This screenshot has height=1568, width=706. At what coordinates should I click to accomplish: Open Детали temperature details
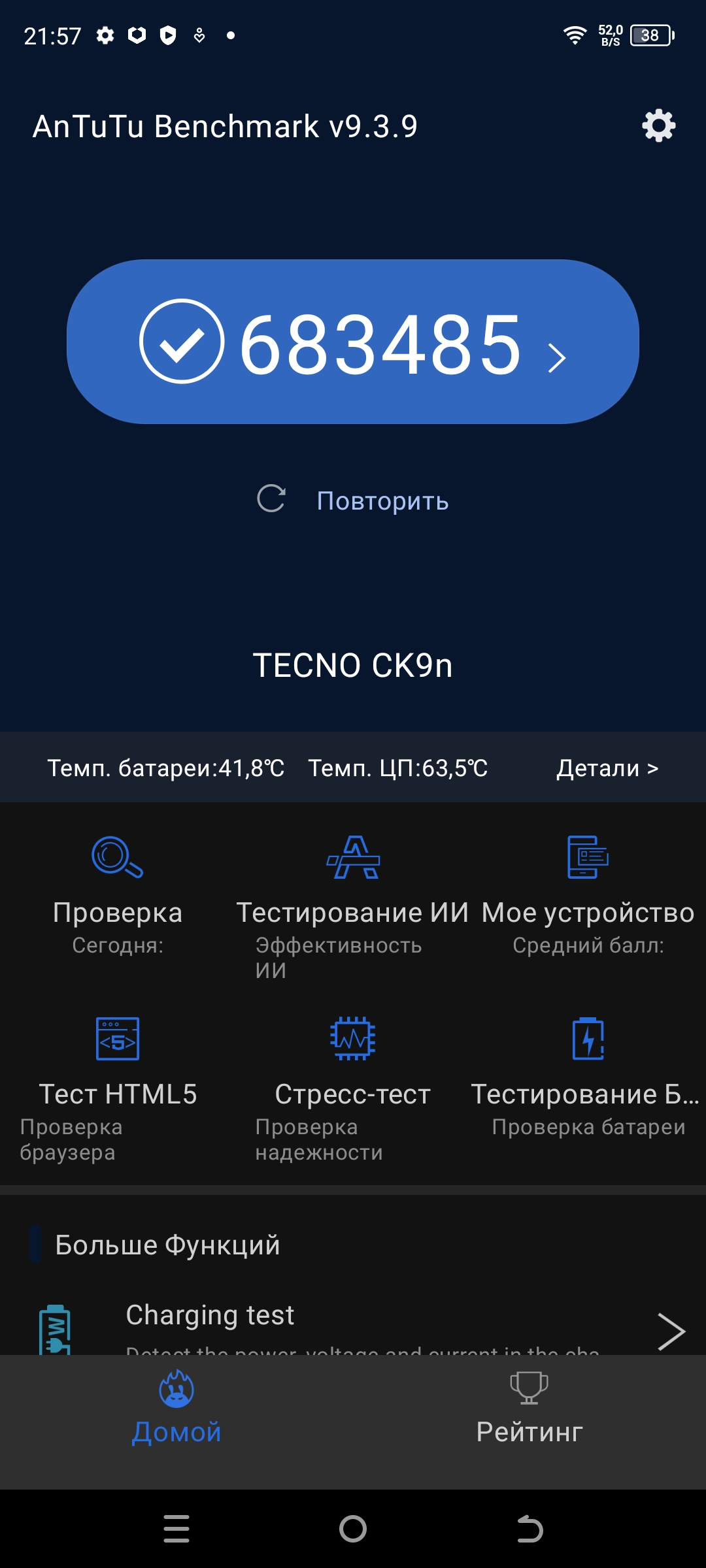[607, 768]
